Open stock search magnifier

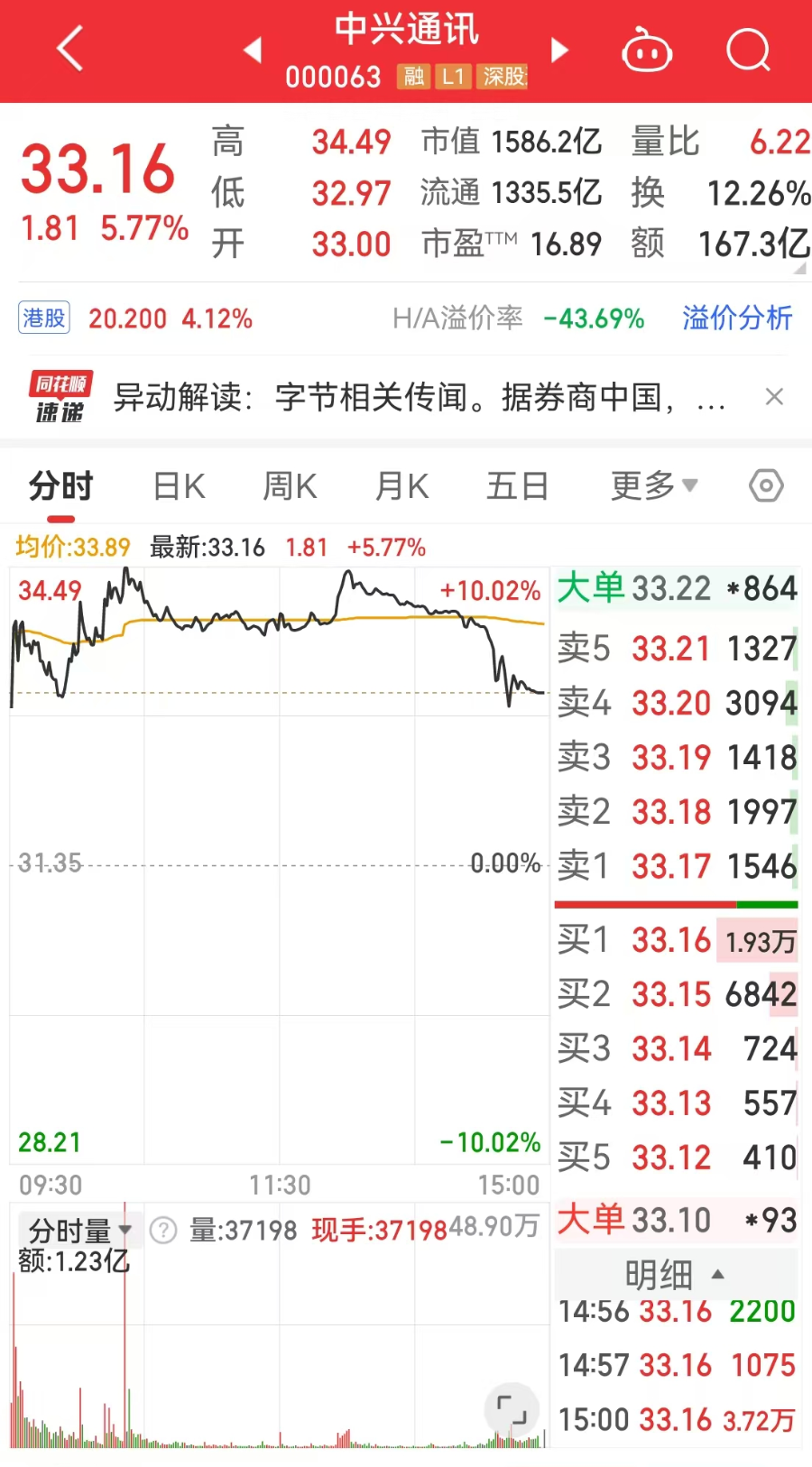(749, 50)
